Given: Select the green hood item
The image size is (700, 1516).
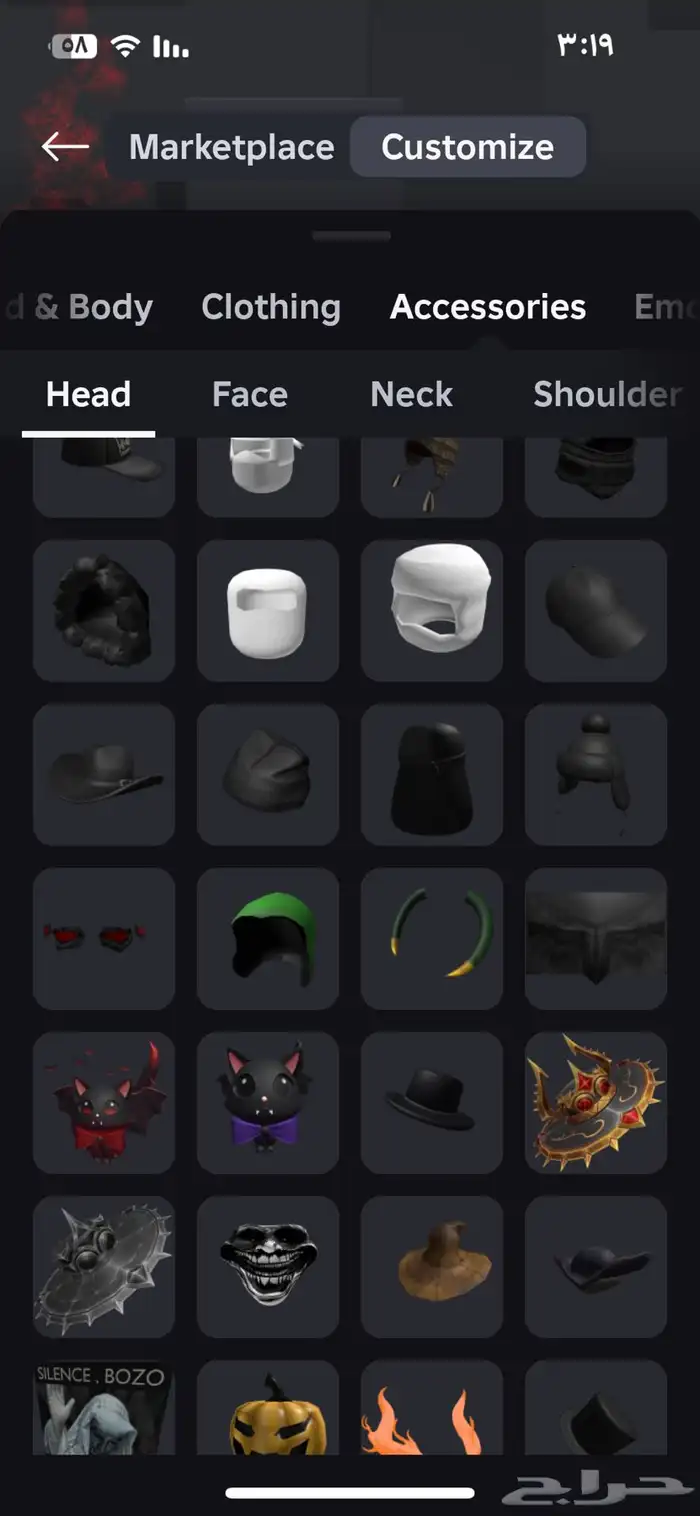Looking at the screenshot, I should click(x=268, y=938).
